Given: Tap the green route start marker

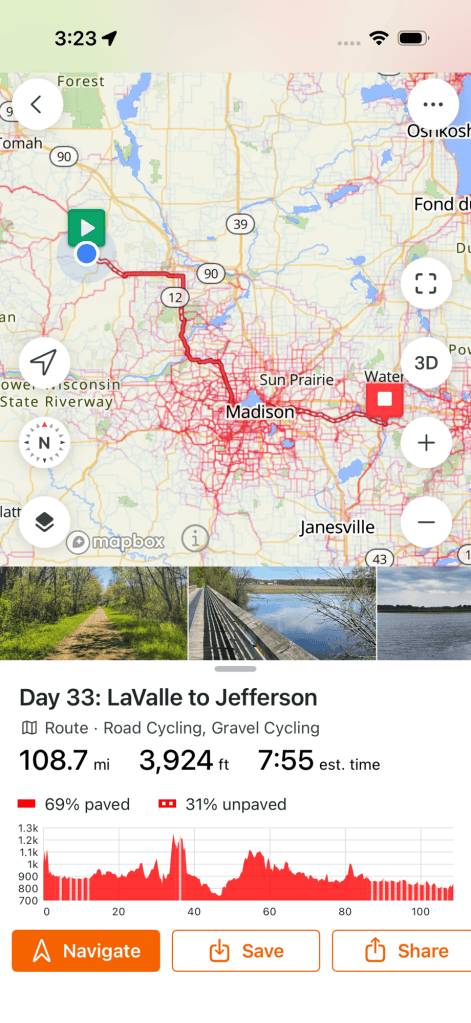Looking at the screenshot, I should click(x=86, y=228).
